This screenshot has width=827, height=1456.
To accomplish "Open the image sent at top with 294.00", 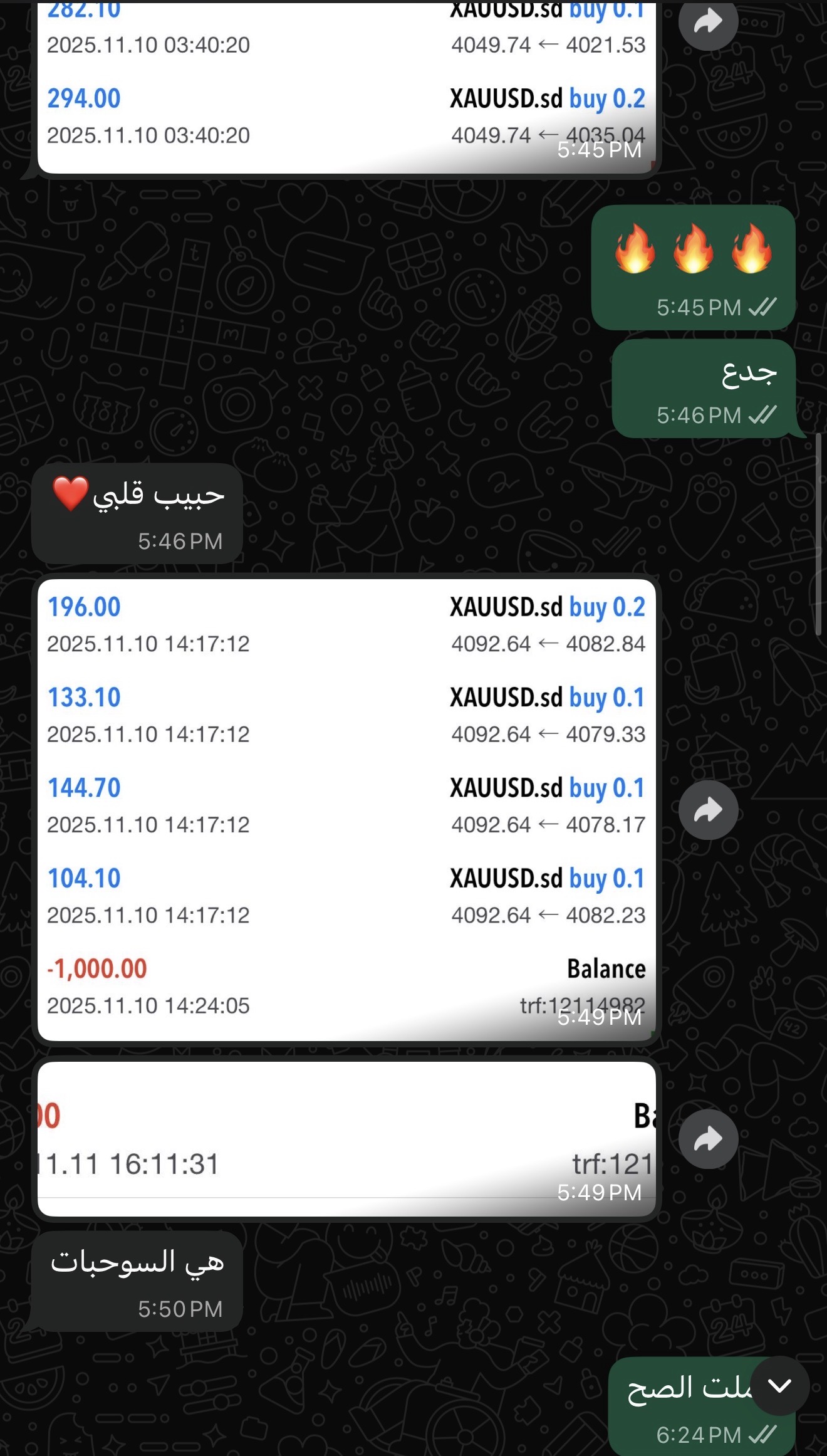I will (x=346, y=88).
